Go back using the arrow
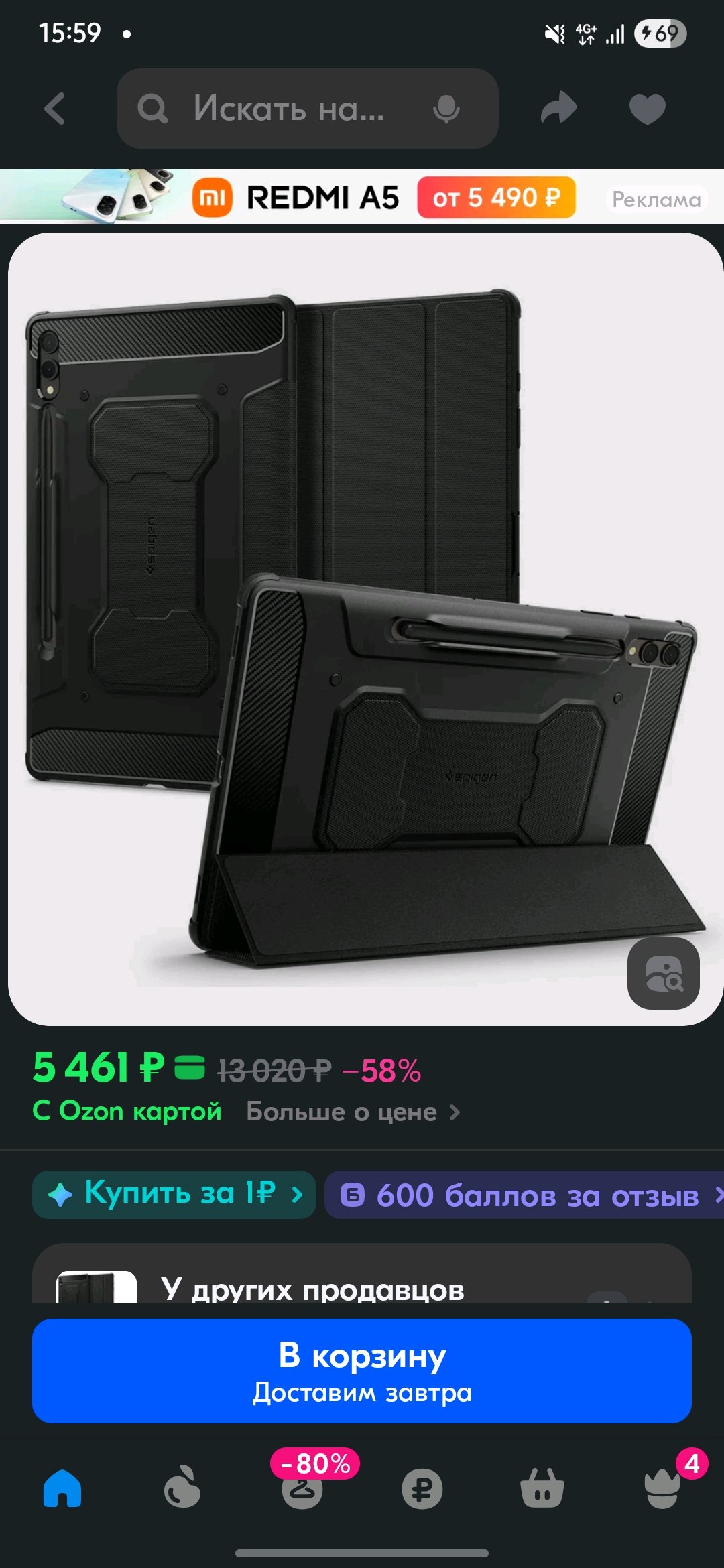The image size is (724, 1568). (x=55, y=109)
